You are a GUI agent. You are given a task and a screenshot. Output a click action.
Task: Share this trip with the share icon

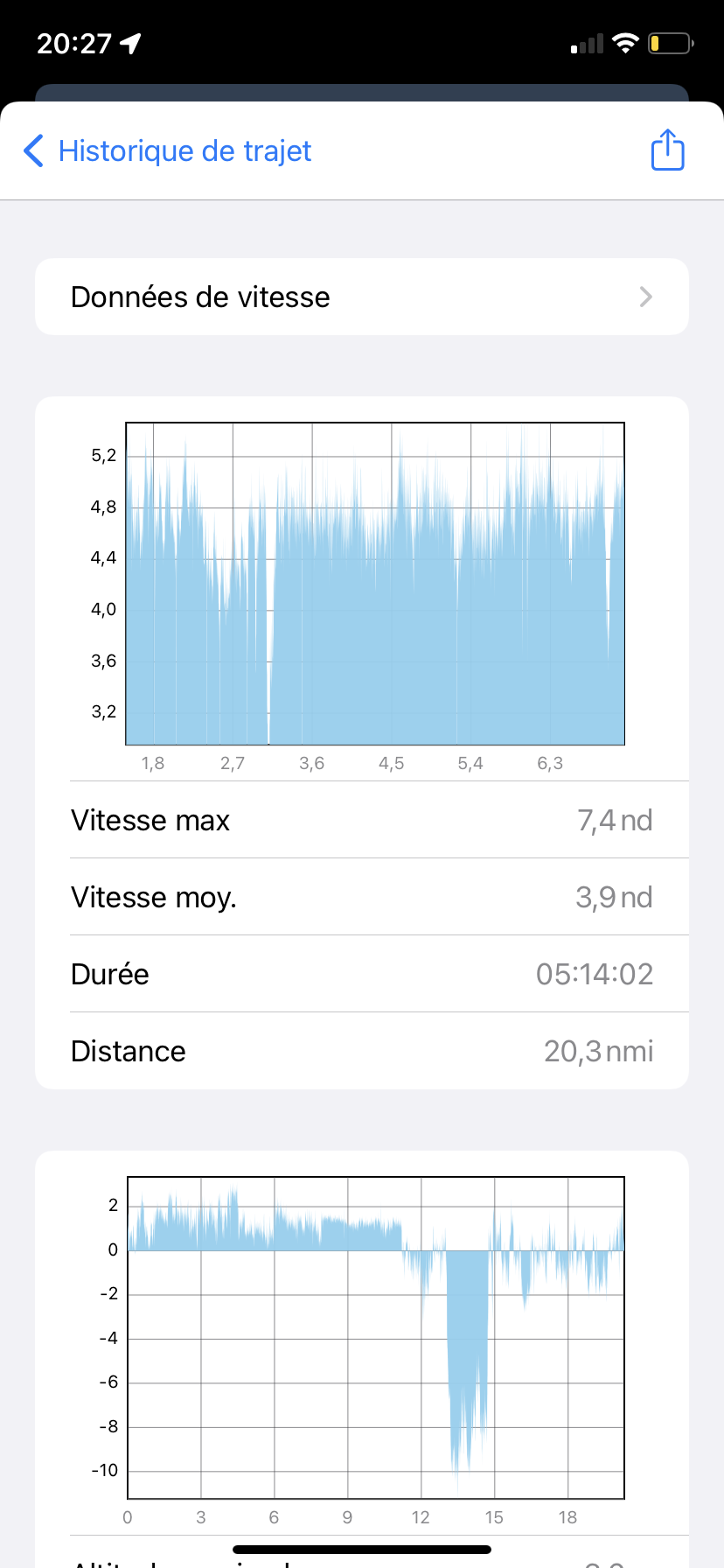click(x=667, y=150)
